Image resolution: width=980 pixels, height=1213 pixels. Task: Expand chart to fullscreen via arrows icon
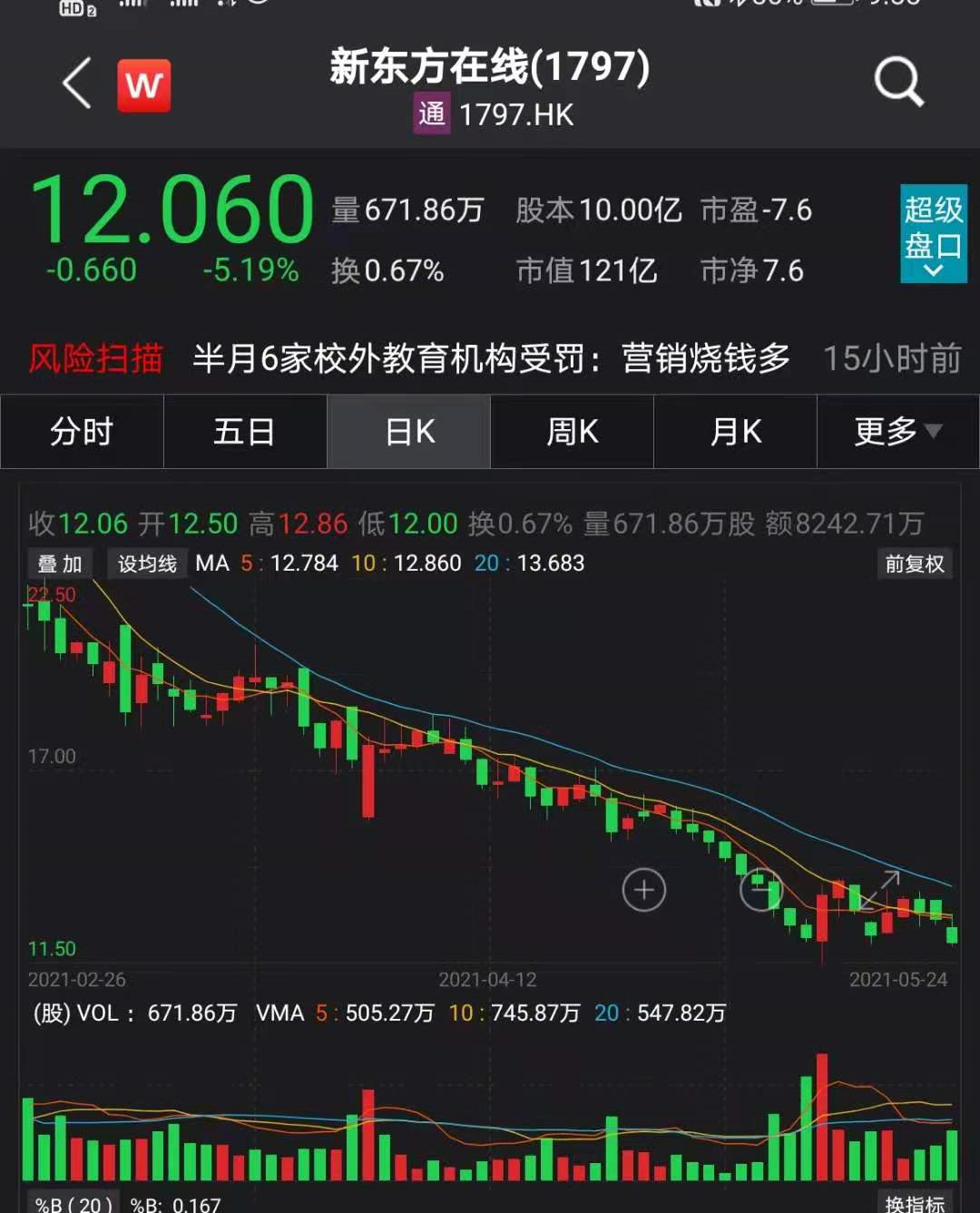pos(879,890)
